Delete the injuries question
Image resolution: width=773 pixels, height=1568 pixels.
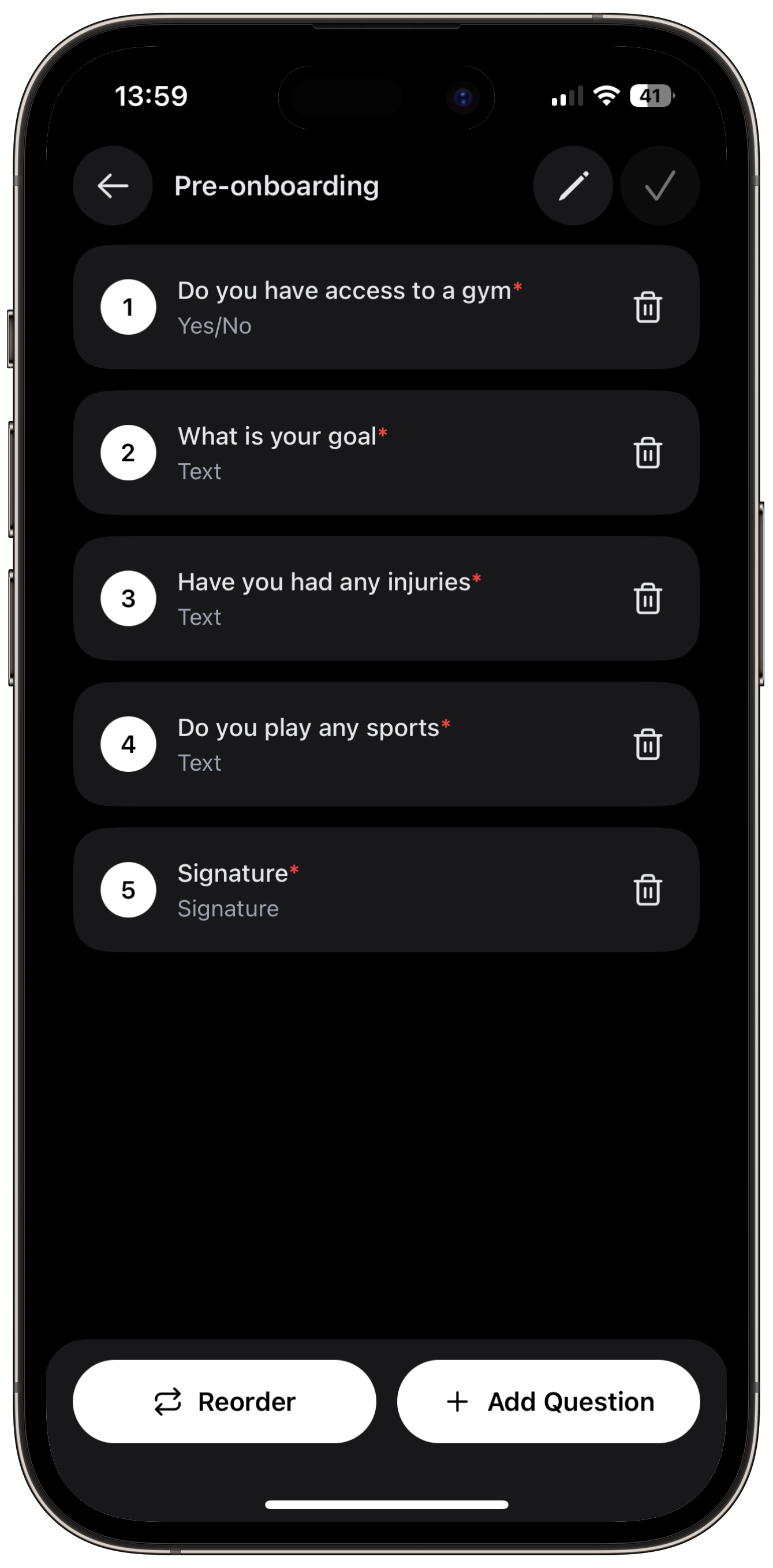[x=648, y=598]
